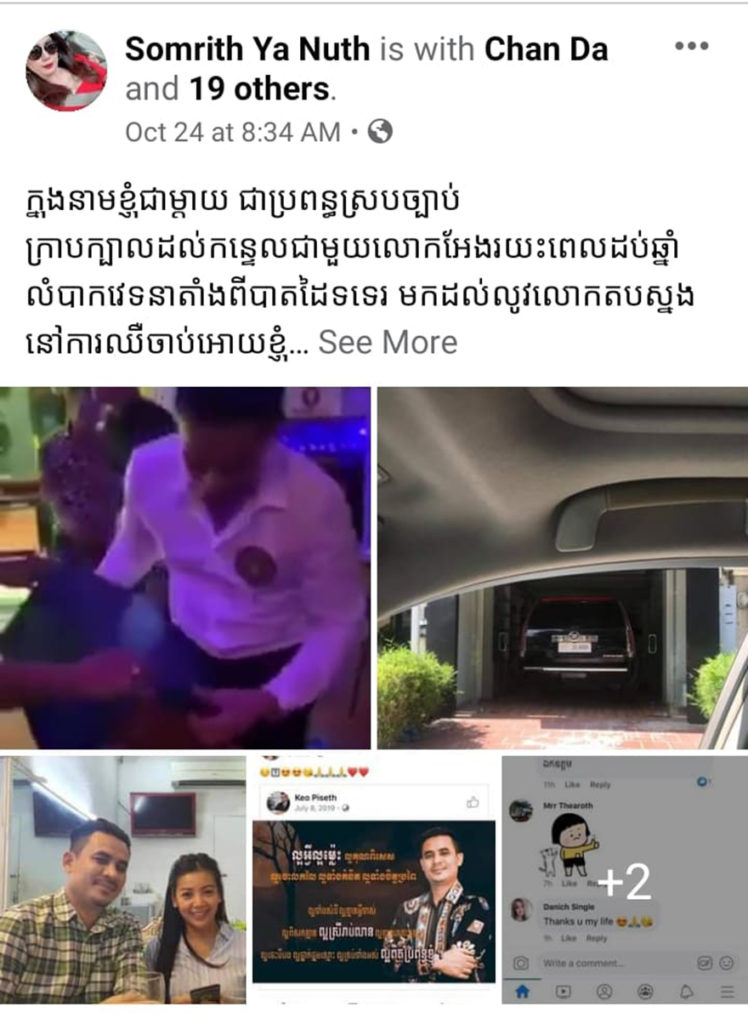The image size is (748, 1024).
Task: Show the 19 others tagged
Action: tap(259, 89)
